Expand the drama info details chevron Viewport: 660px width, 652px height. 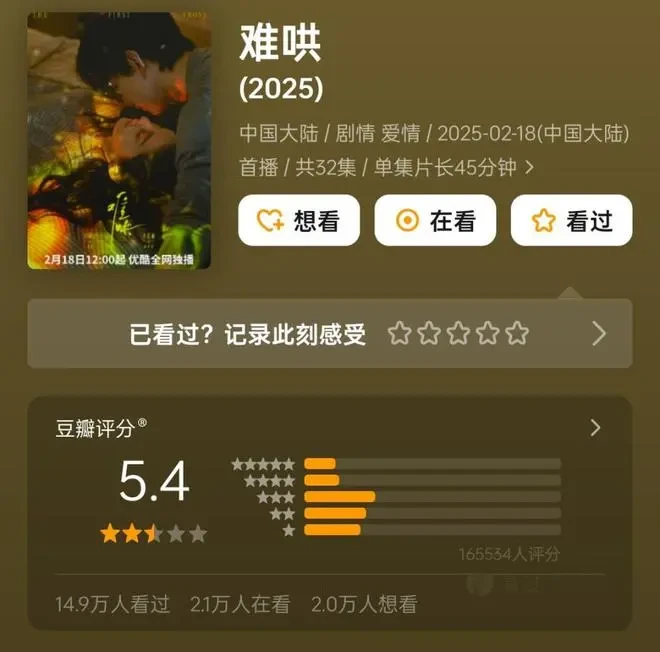point(530,168)
